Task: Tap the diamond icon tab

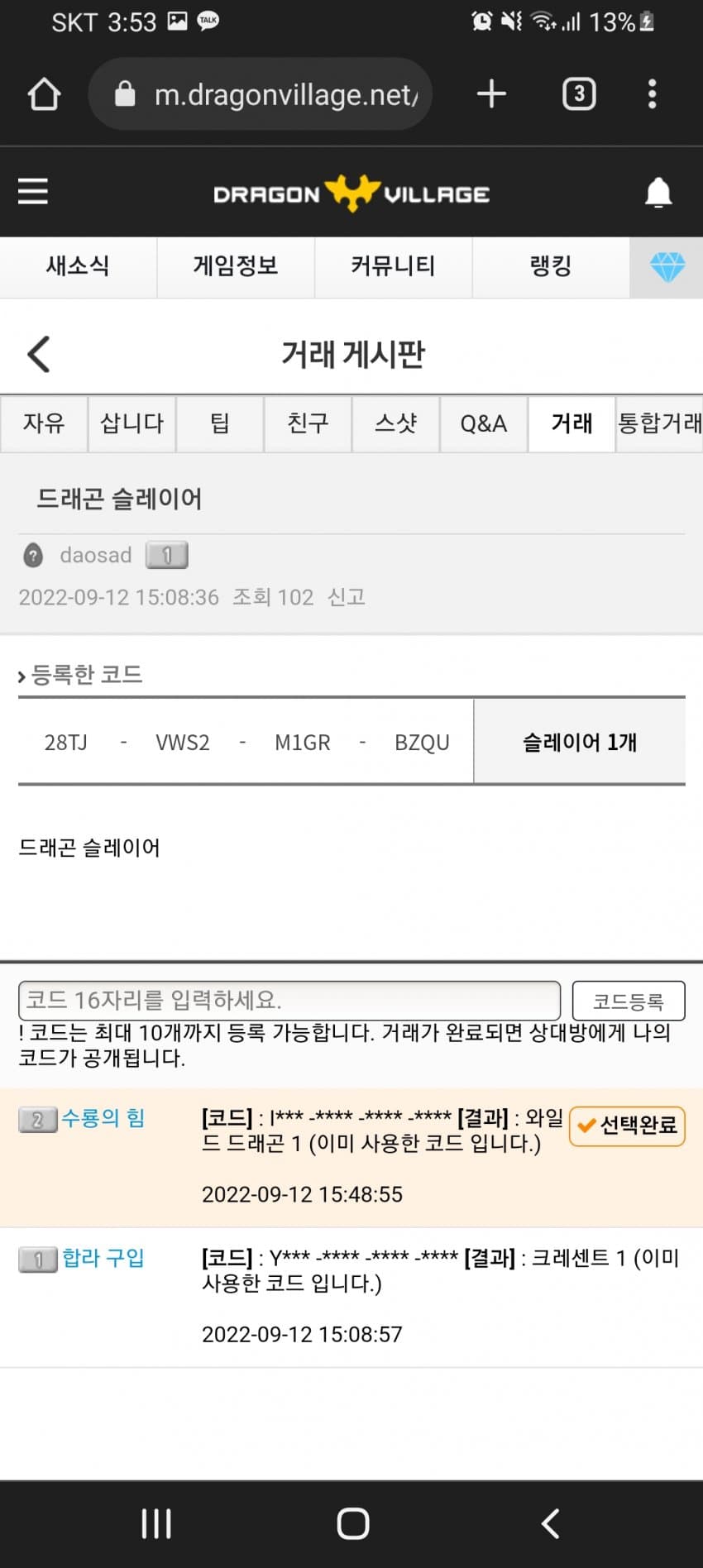Action: point(667,267)
